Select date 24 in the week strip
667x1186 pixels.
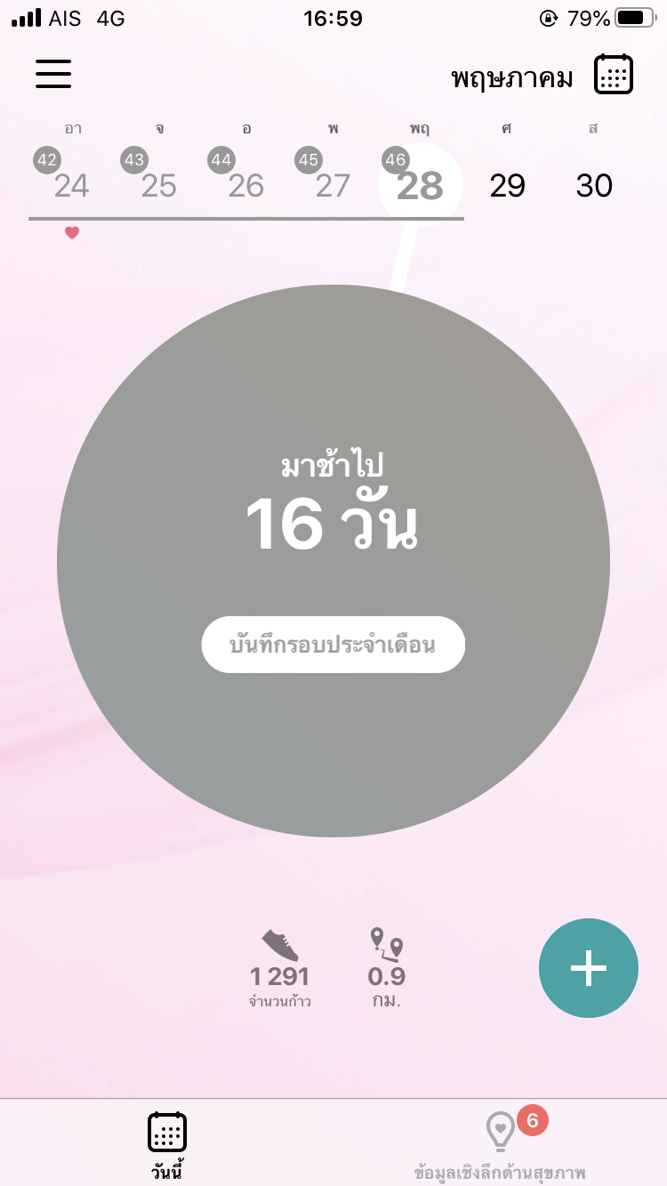pyautogui.click(x=72, y=185)
